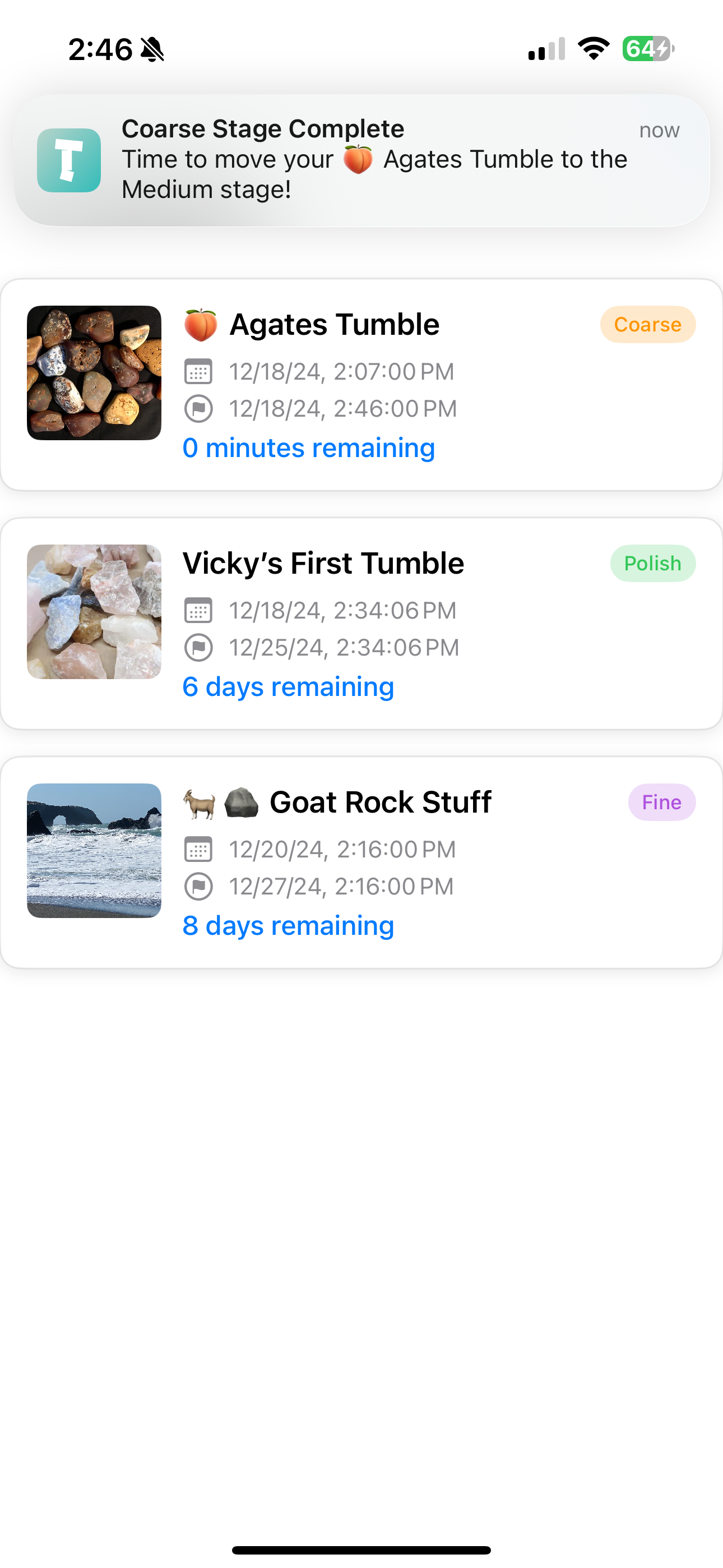Open the Agates Tumble card details
The image size is (723, 1568).
click(x=361, y=384)
